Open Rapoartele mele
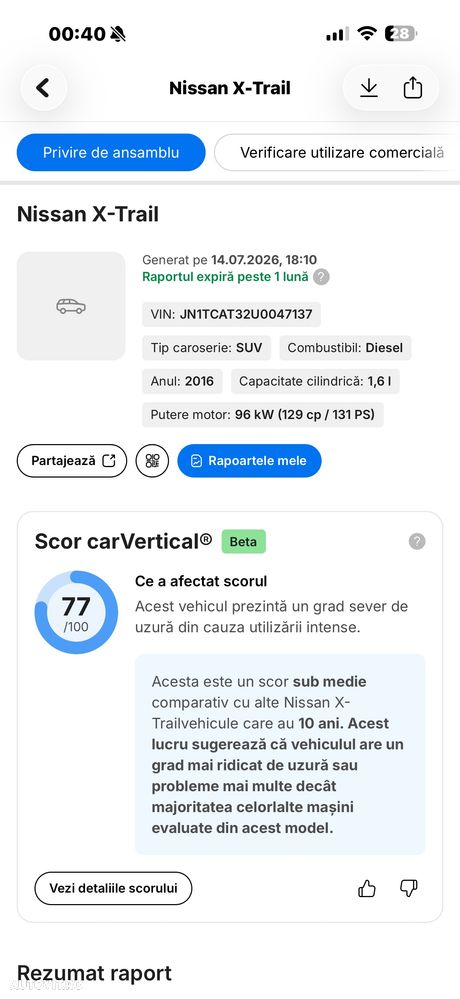 [x=249, y=461]
